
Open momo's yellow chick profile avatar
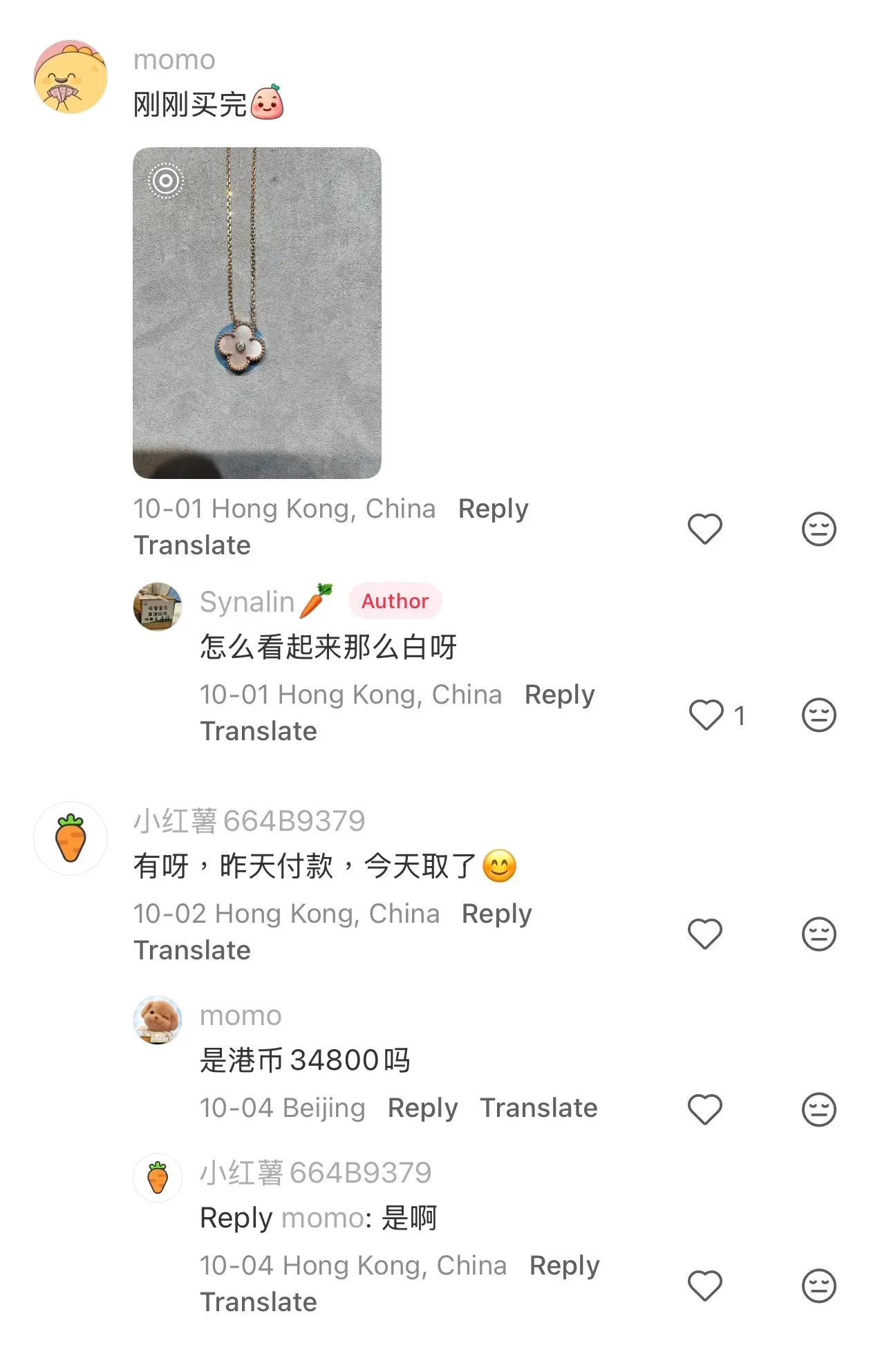71,77
